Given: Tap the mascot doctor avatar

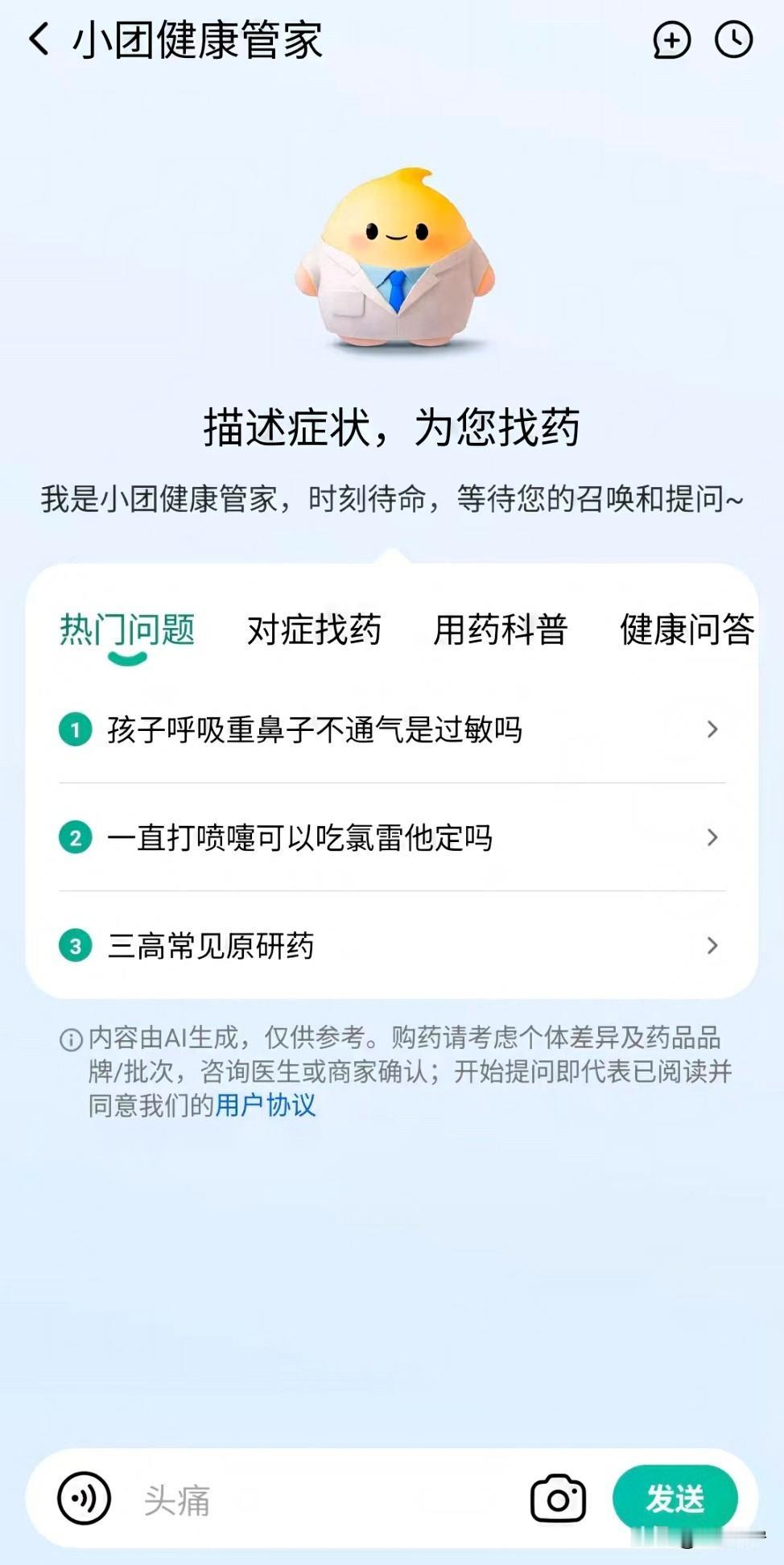Looking at the screenshot, I should [392, 258].
